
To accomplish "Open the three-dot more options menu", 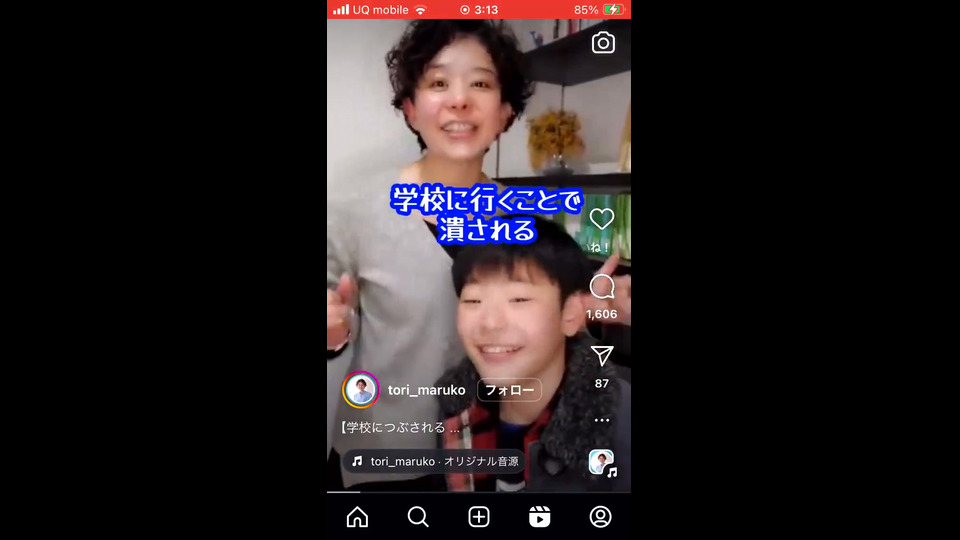I will [601, 420].
